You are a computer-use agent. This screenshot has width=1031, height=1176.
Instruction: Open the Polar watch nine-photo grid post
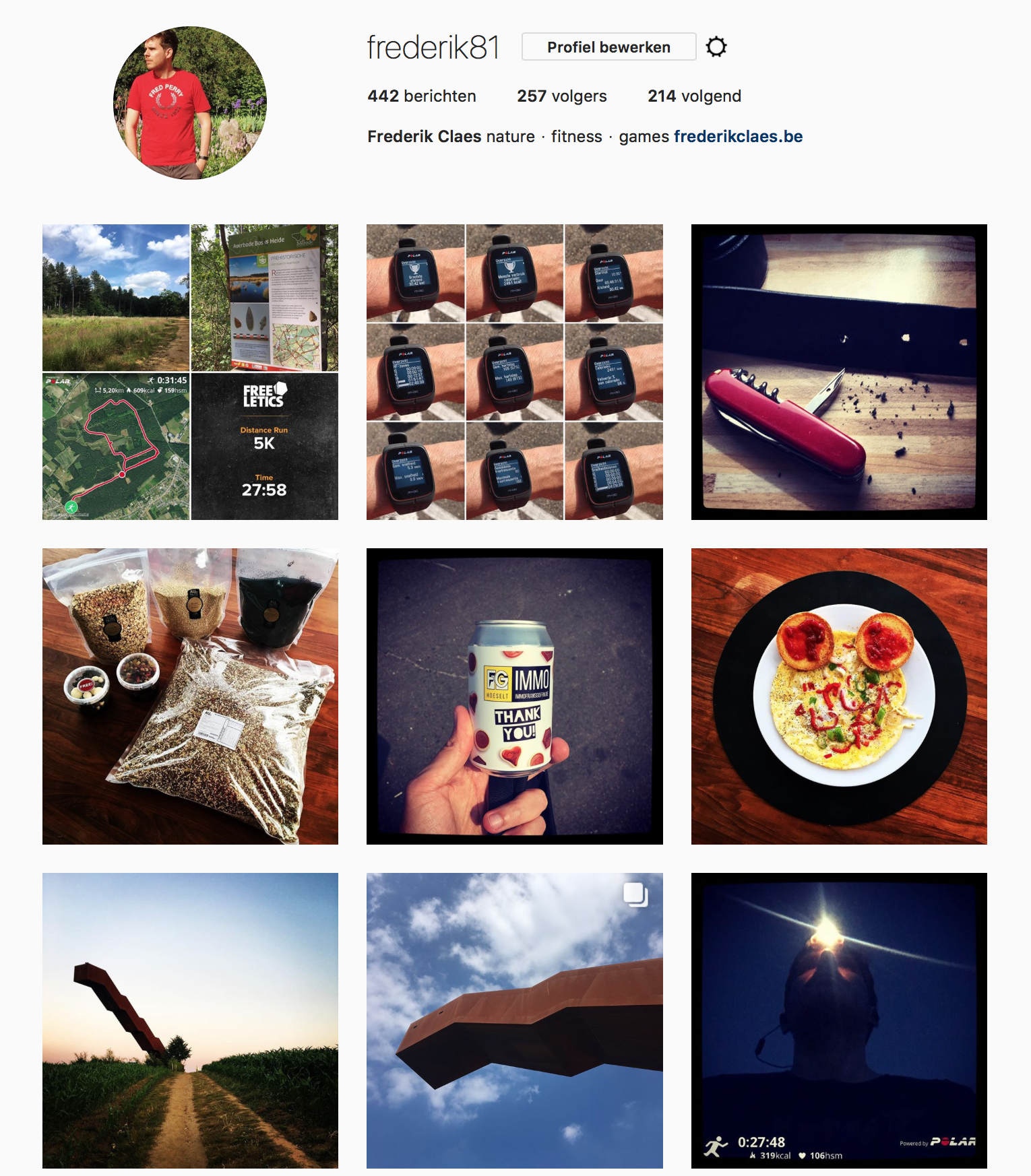514,372
